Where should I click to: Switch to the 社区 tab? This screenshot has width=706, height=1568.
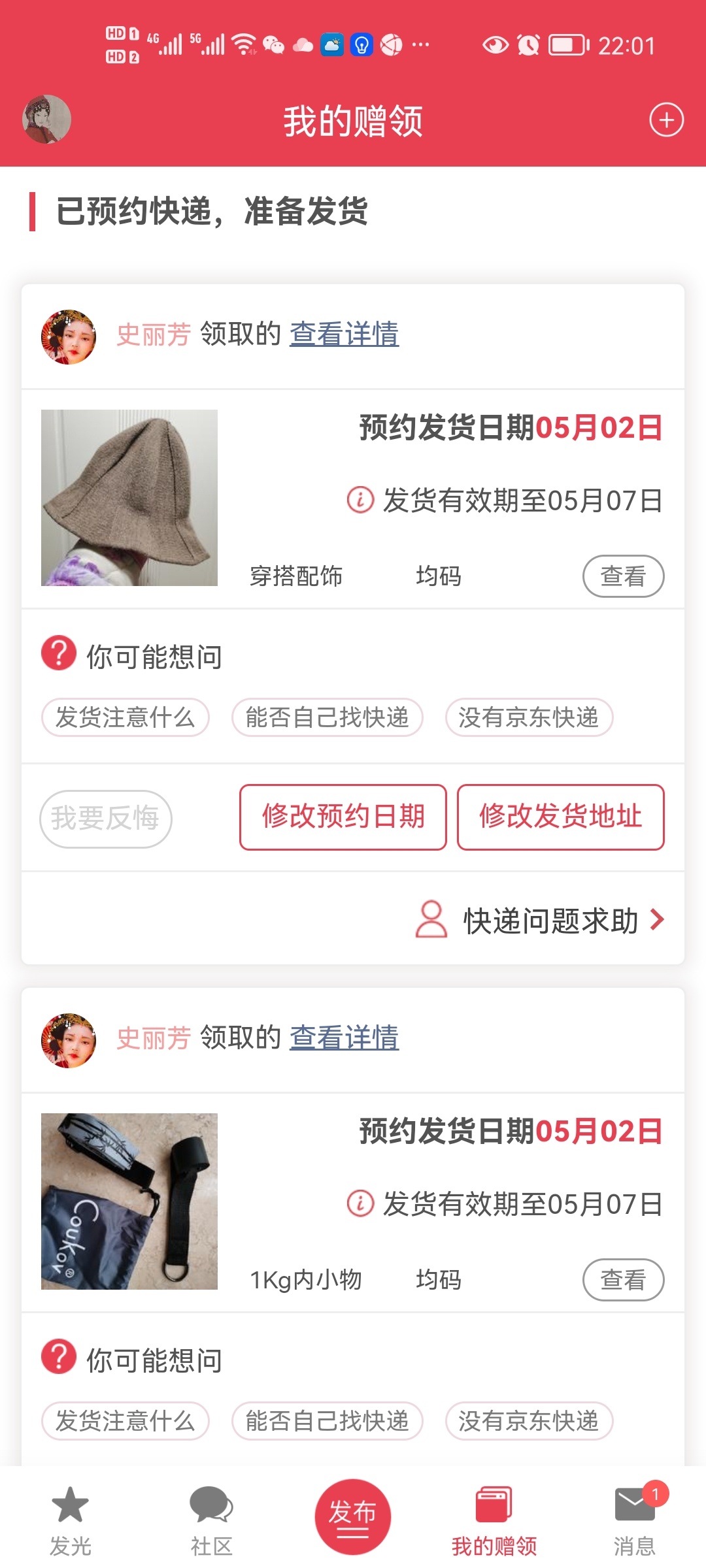click(x=211, y=1520)
